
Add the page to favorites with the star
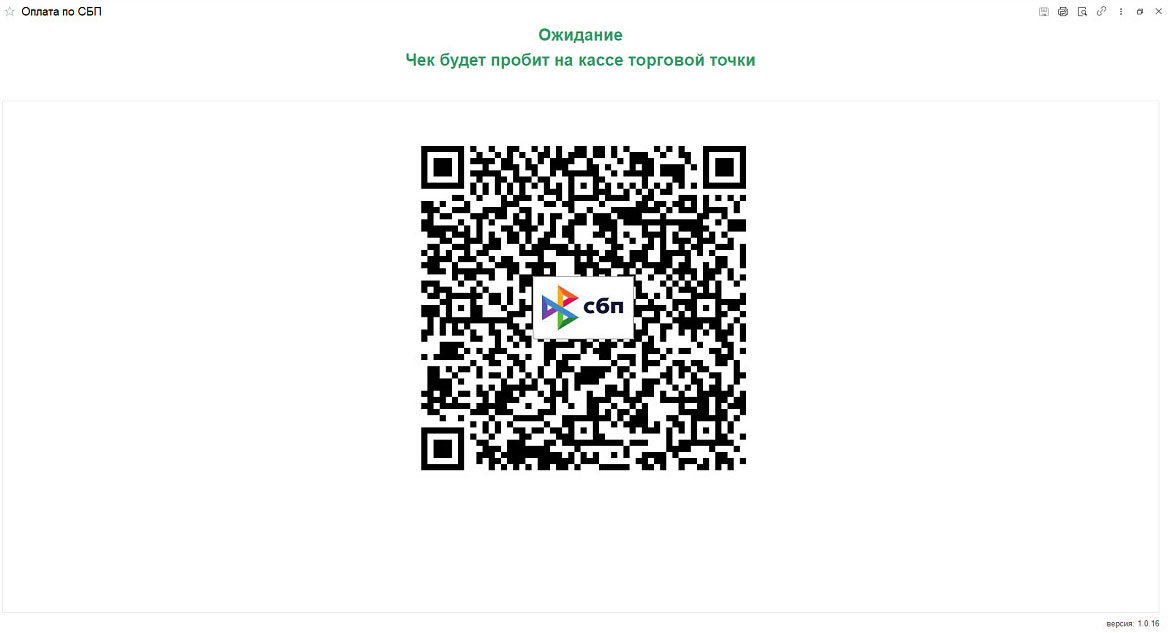click(10, 12)
